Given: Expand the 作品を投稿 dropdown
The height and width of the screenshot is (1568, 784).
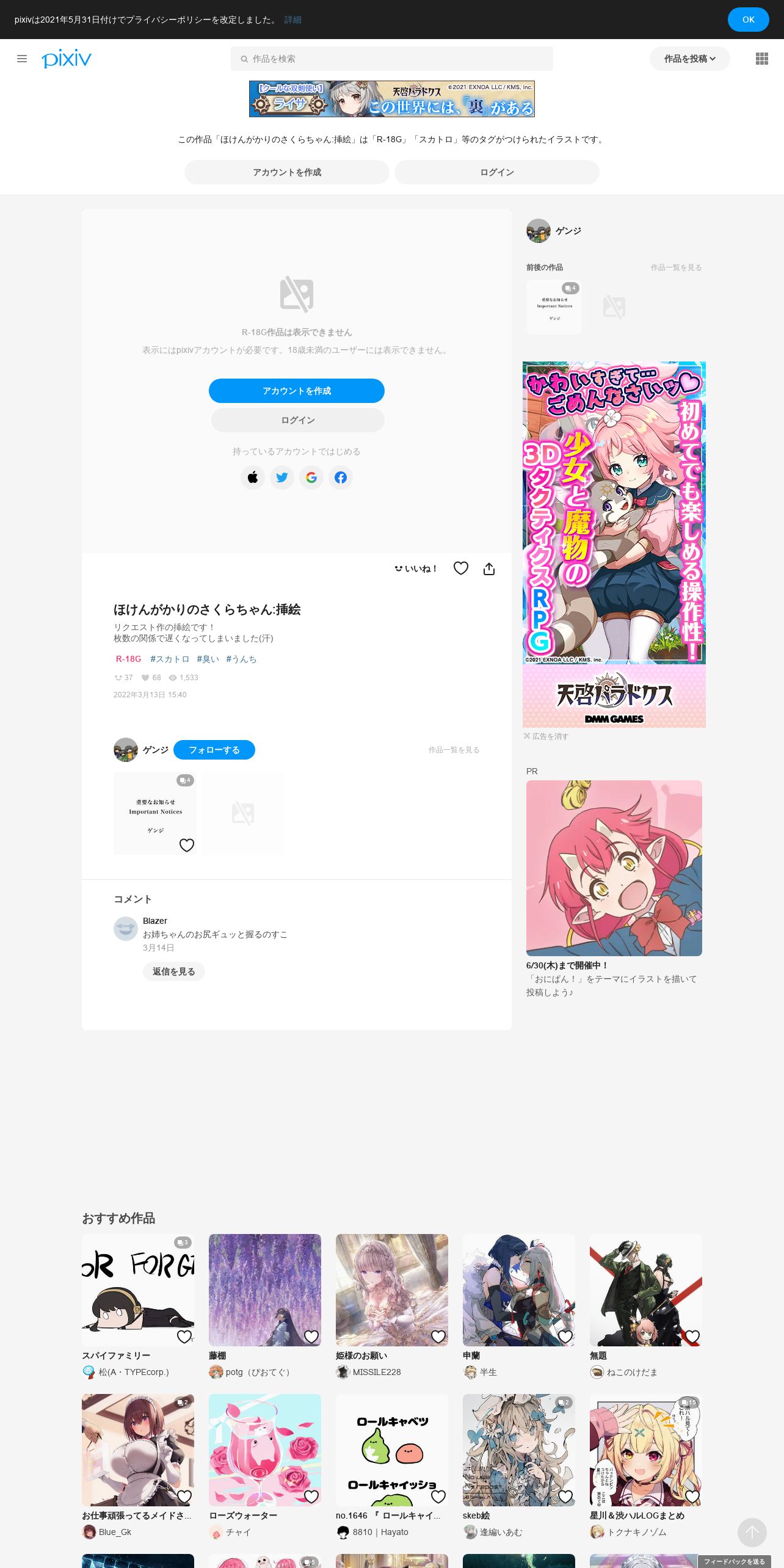Looking at the screenshot, I should tap(689, 59).
